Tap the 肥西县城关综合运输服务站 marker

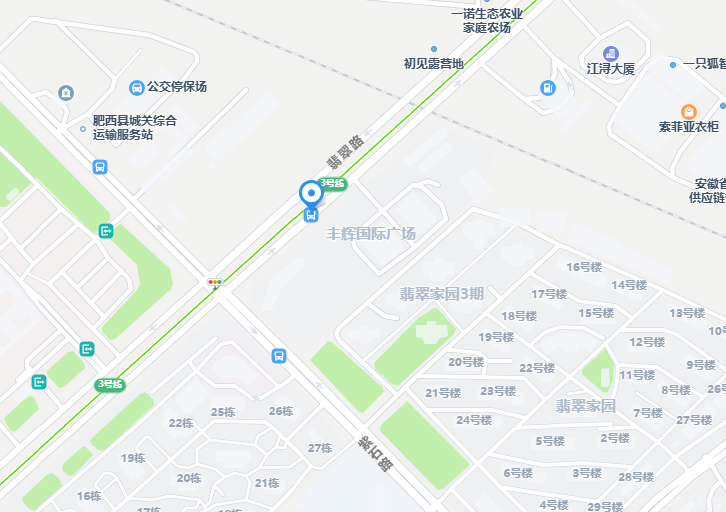click(x=66, y=93)
